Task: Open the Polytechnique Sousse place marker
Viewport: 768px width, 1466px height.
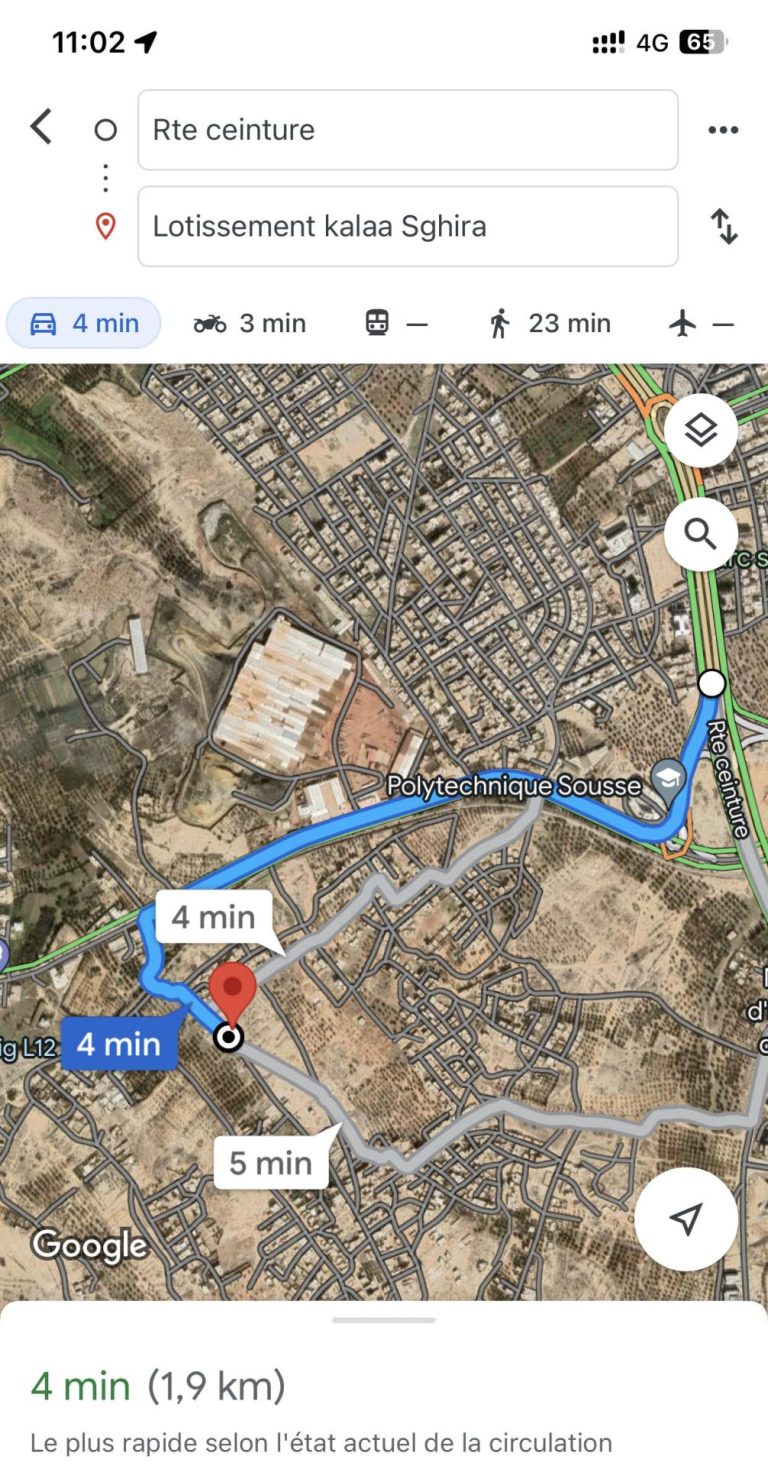Action: pyautogui.click(x=665, y=775)
